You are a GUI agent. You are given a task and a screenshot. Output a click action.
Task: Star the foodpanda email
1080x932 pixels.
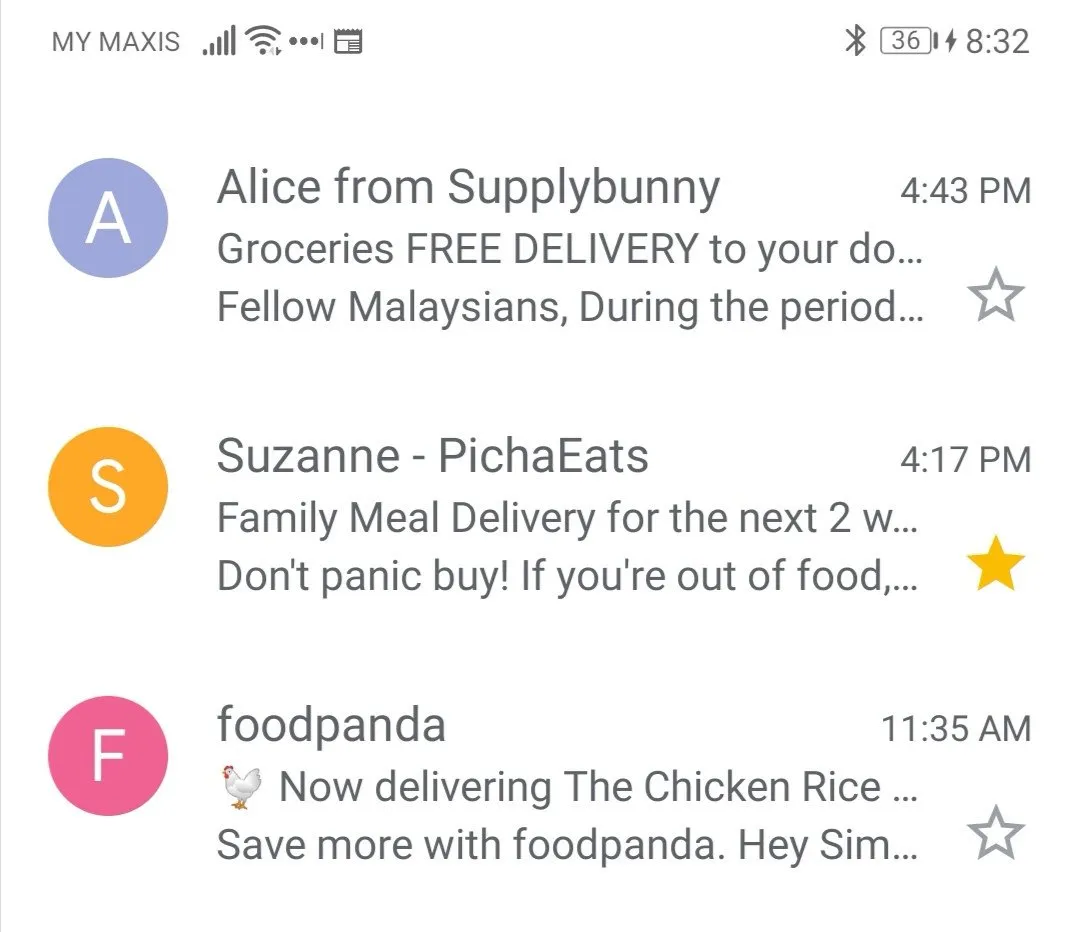(996, 836)
